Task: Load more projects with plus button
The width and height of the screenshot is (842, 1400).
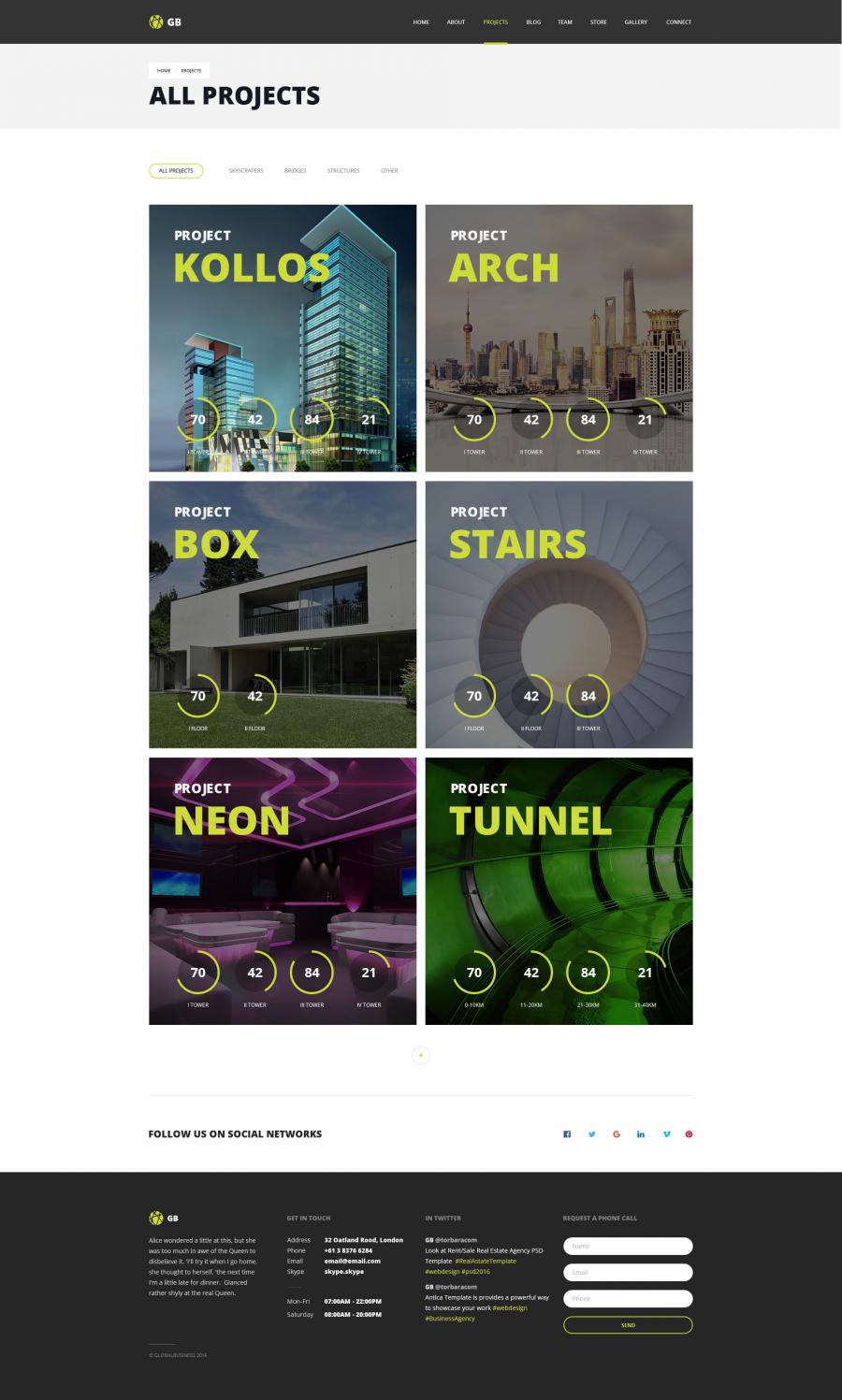Action: [x=421, y=1055]
